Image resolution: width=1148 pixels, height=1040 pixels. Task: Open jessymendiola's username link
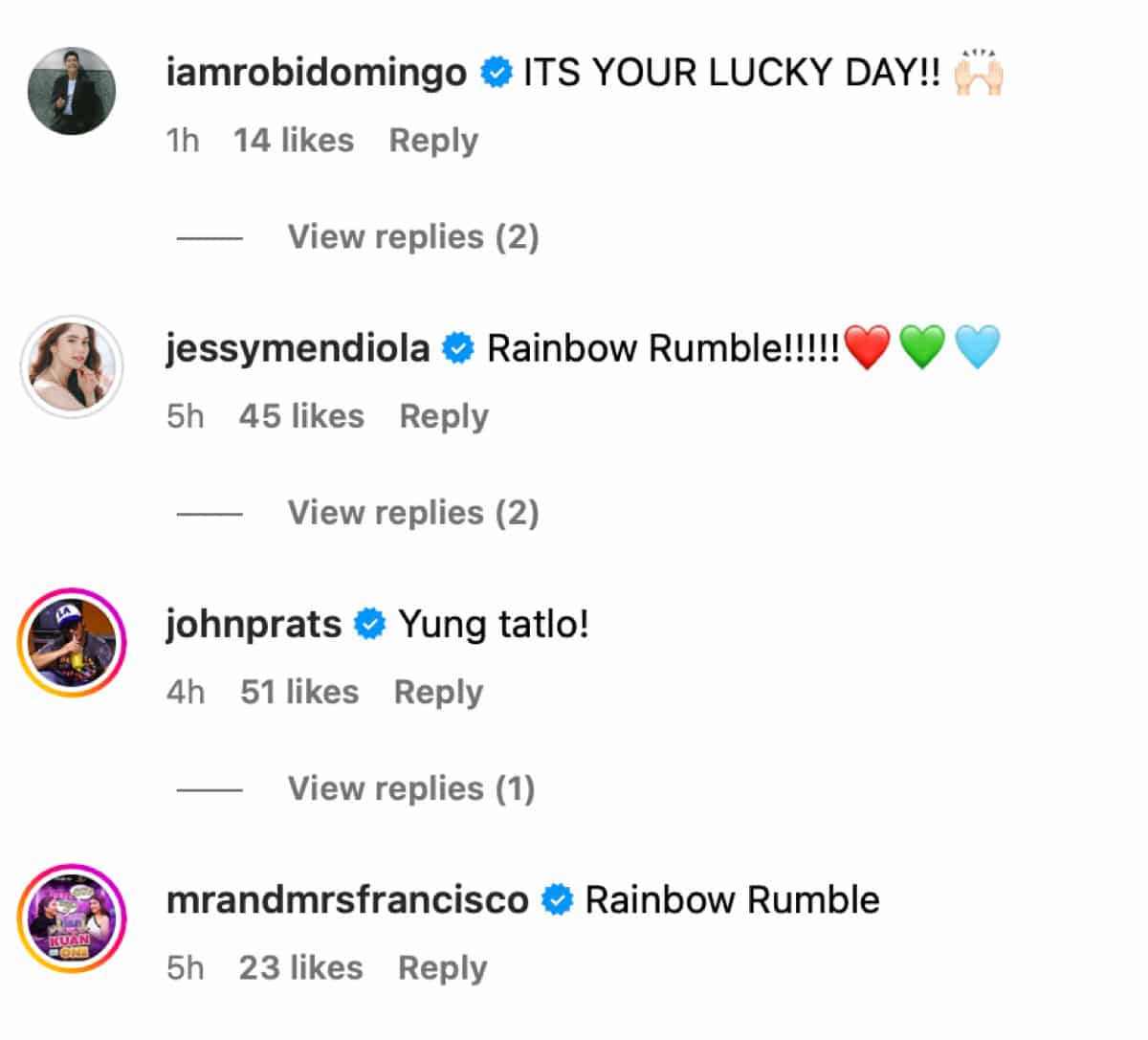(298, 348)
